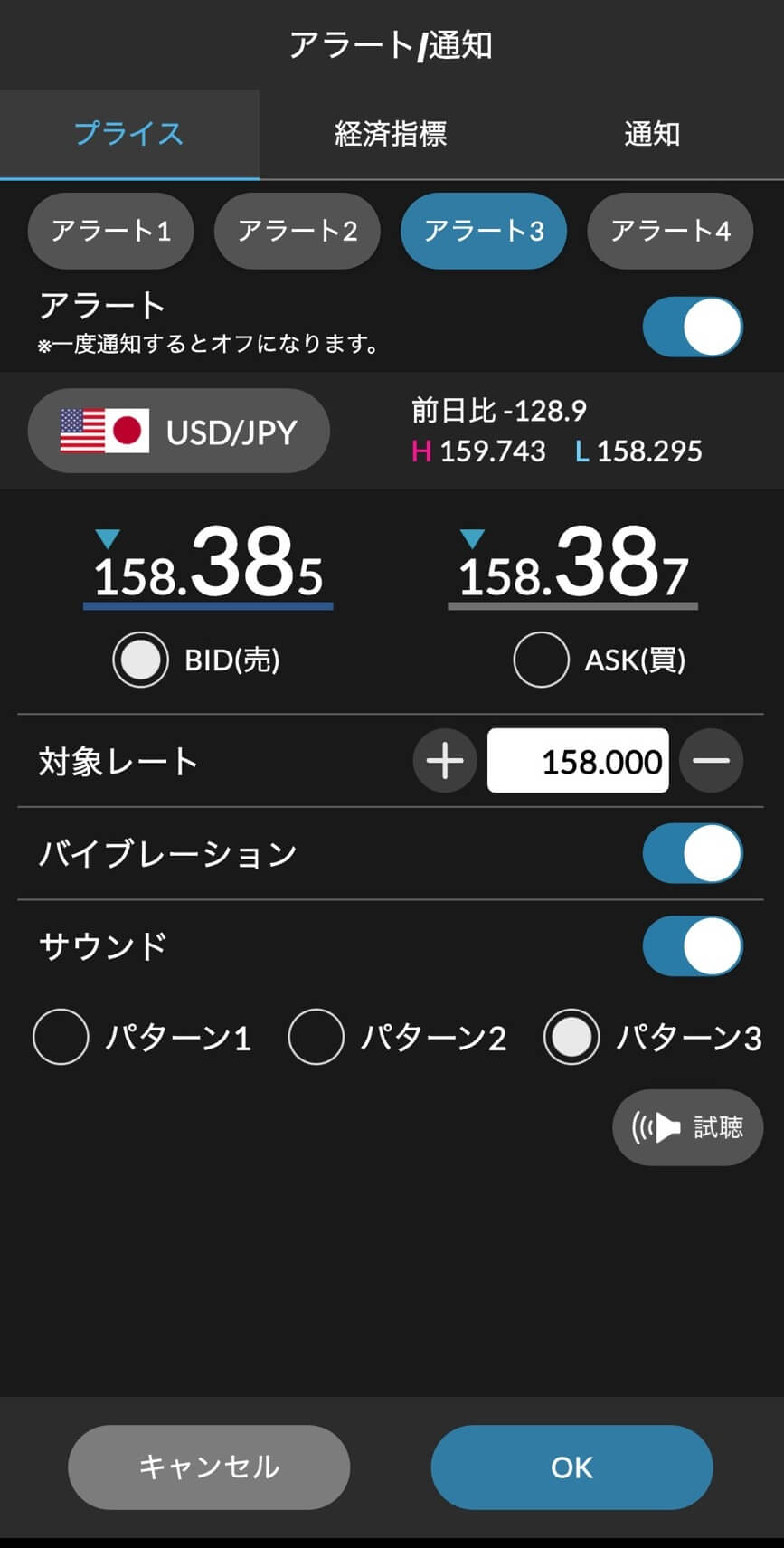
Task: Switch to the 経済指標 tab
Action: [391, 135]
